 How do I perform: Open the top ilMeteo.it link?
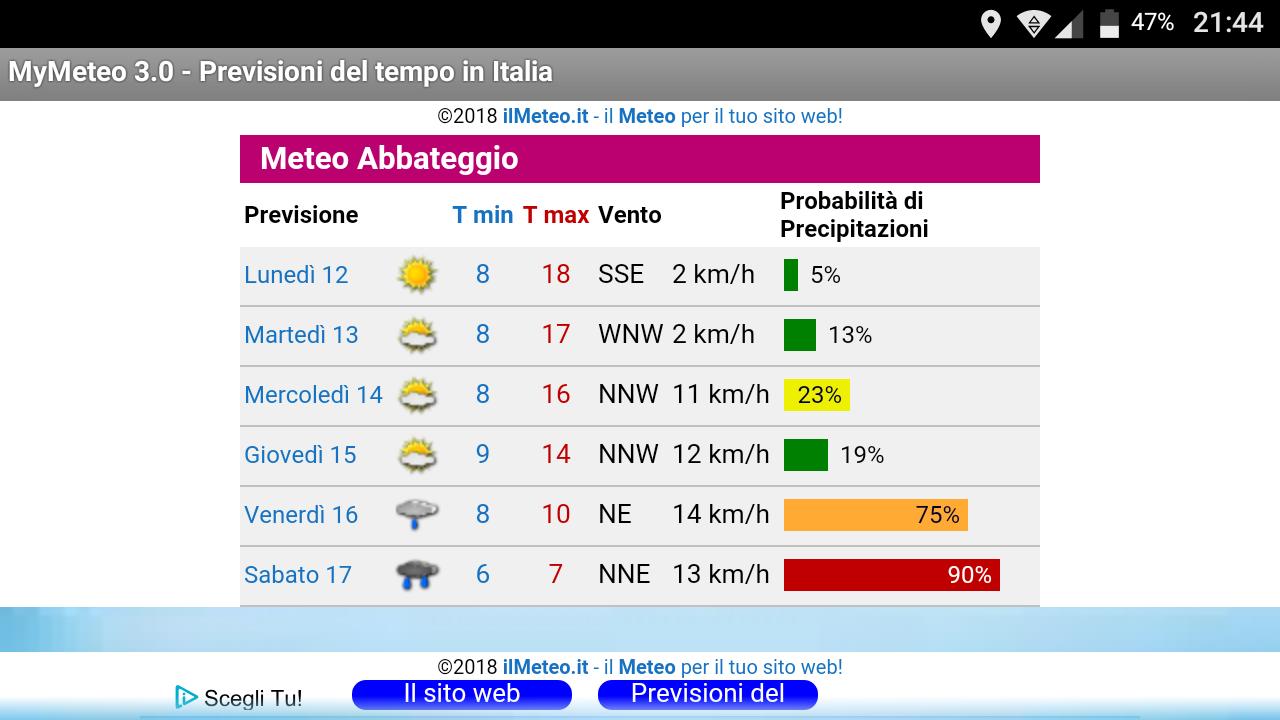coord(545,116)
